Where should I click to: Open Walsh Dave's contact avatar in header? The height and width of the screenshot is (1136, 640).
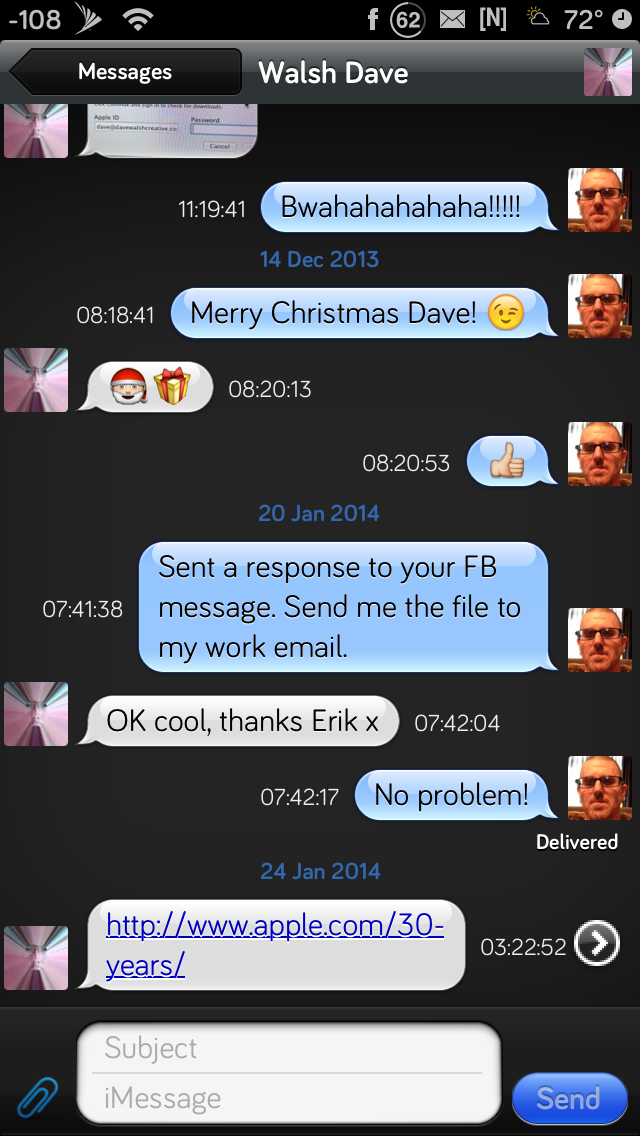[x=608, y=72]
